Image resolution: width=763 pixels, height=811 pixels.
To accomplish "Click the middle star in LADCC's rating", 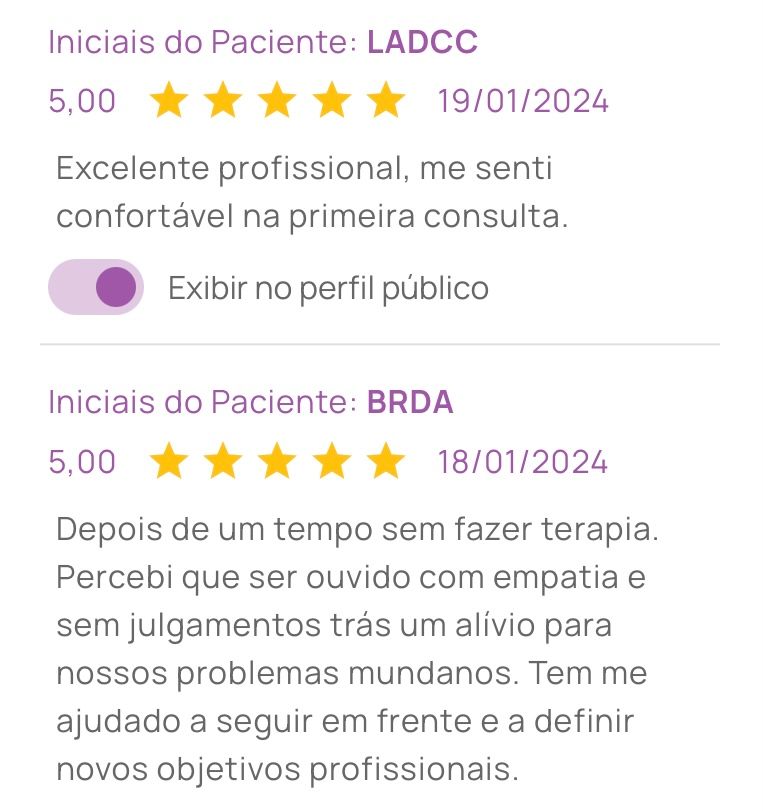I will point(278,101).
